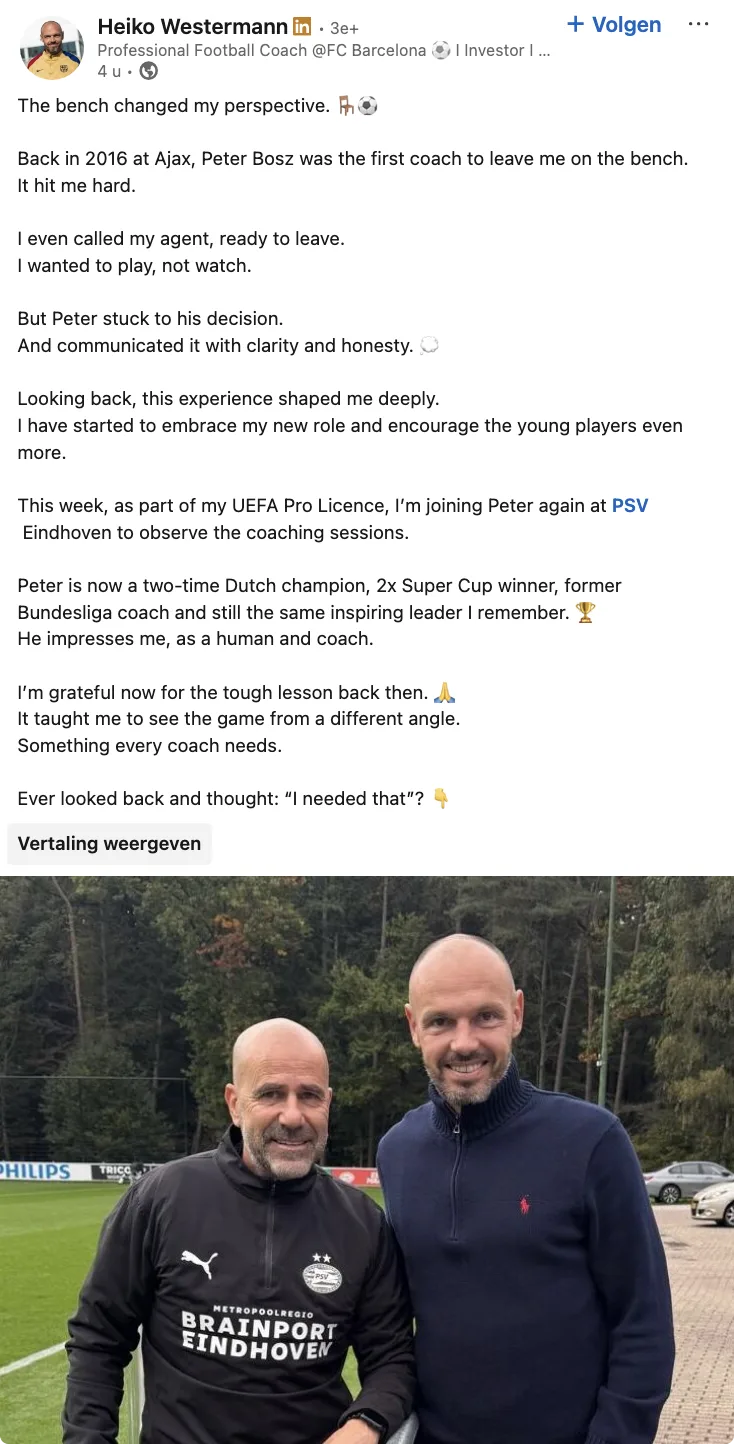The image size is (734, 1444).
Task: Open Heiko Westermann's profile picture
Action: click(x=51, y=47)
